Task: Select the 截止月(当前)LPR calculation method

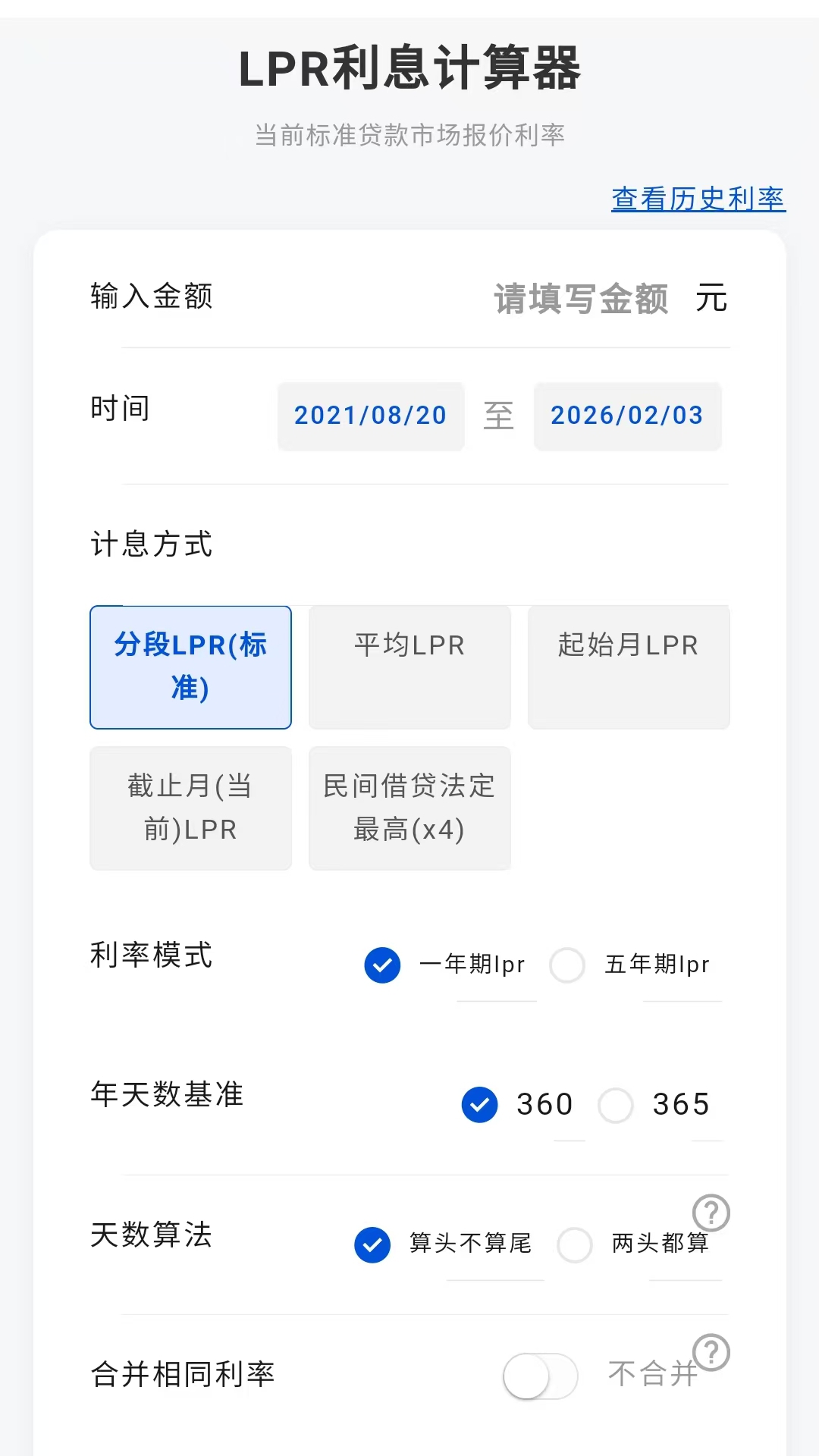Action: point(190,808)
